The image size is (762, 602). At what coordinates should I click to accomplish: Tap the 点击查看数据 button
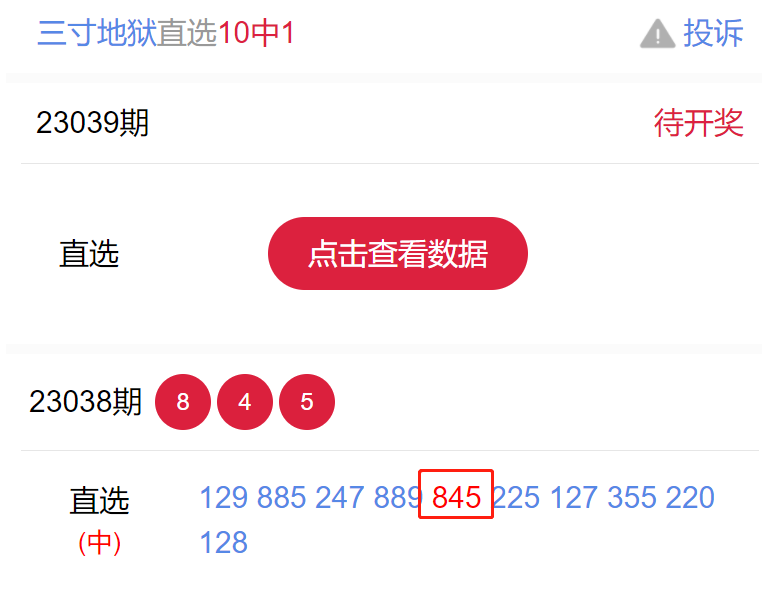point(397,254)
